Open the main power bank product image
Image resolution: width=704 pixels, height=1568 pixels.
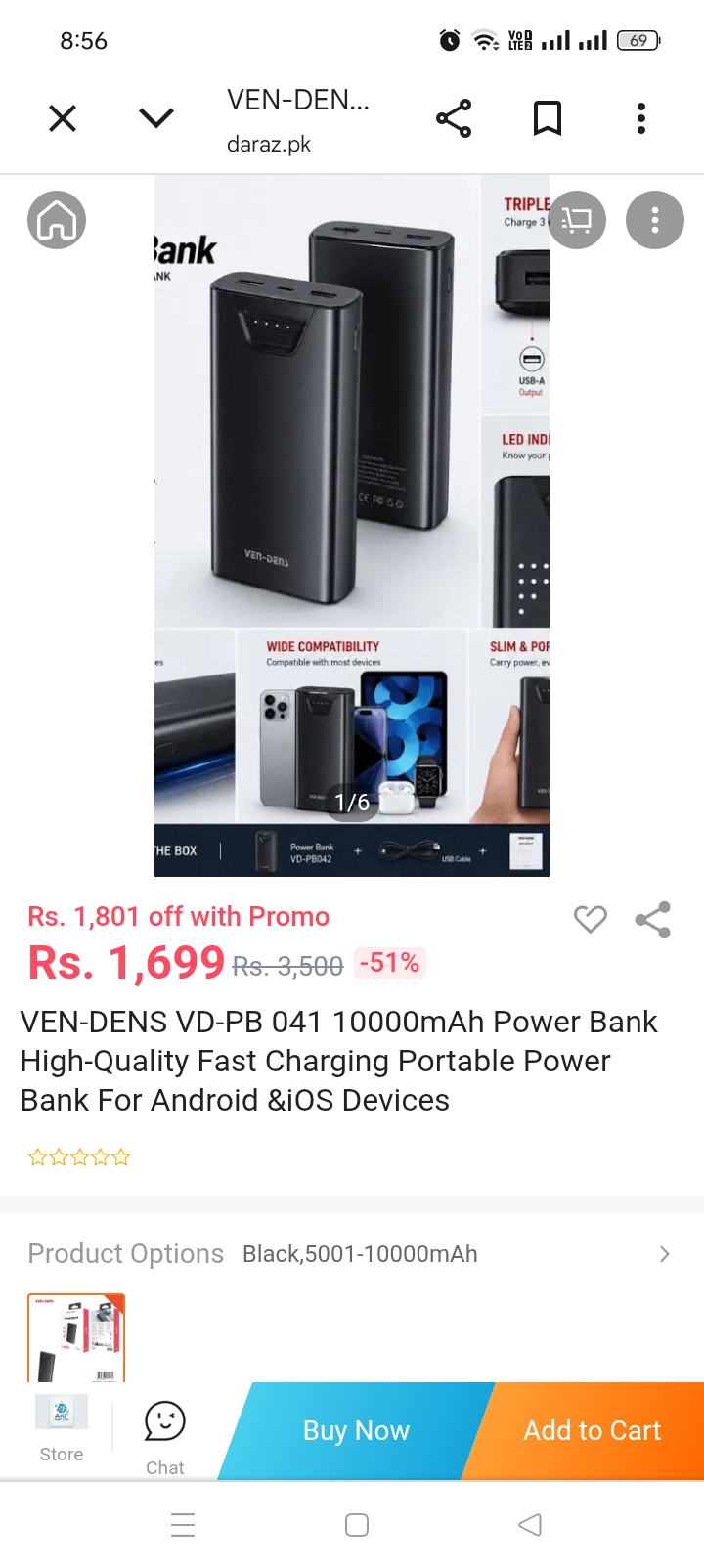(352, 526)
